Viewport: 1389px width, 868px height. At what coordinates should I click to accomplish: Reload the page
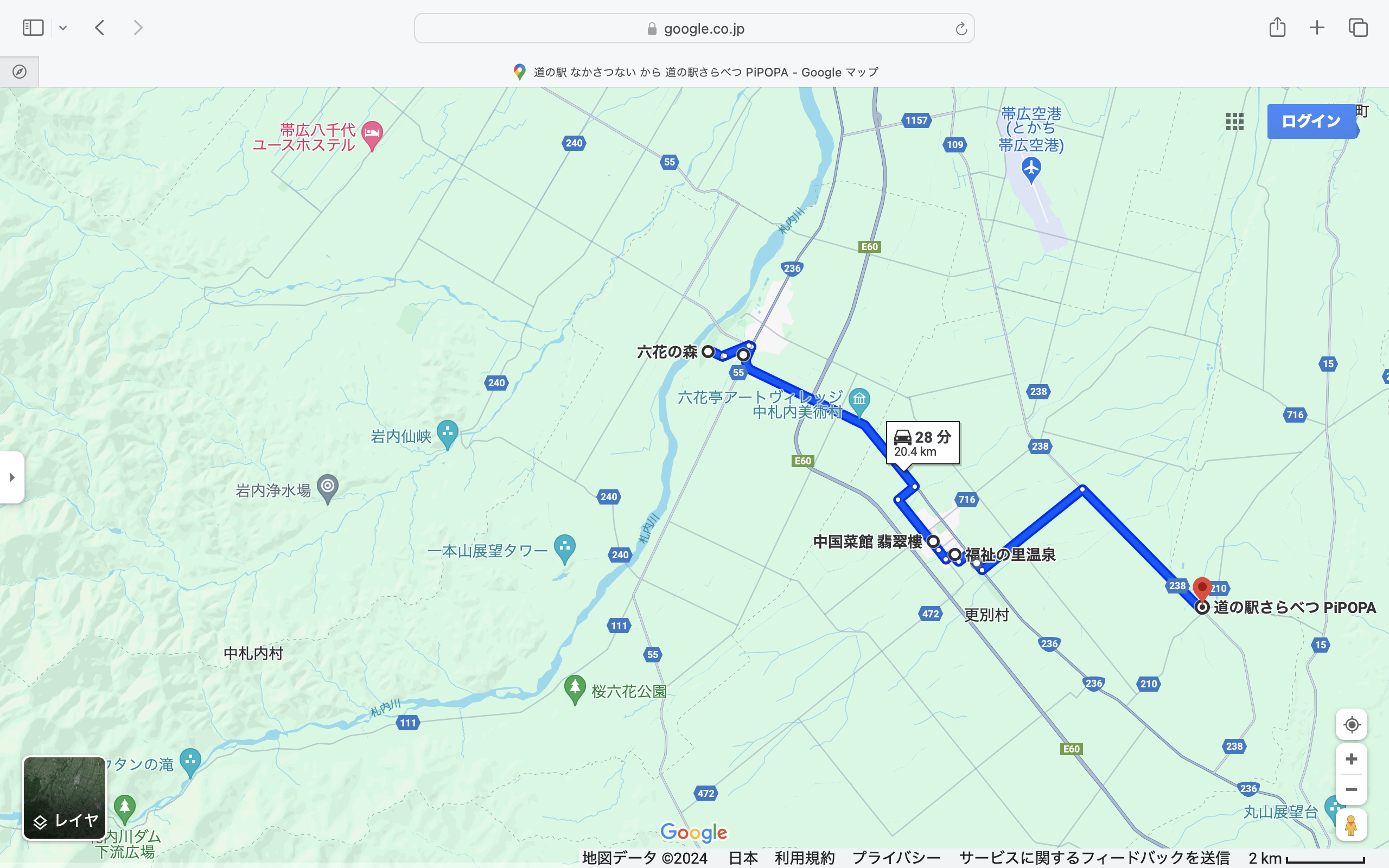pyautogui.click(x=961, y=29)
